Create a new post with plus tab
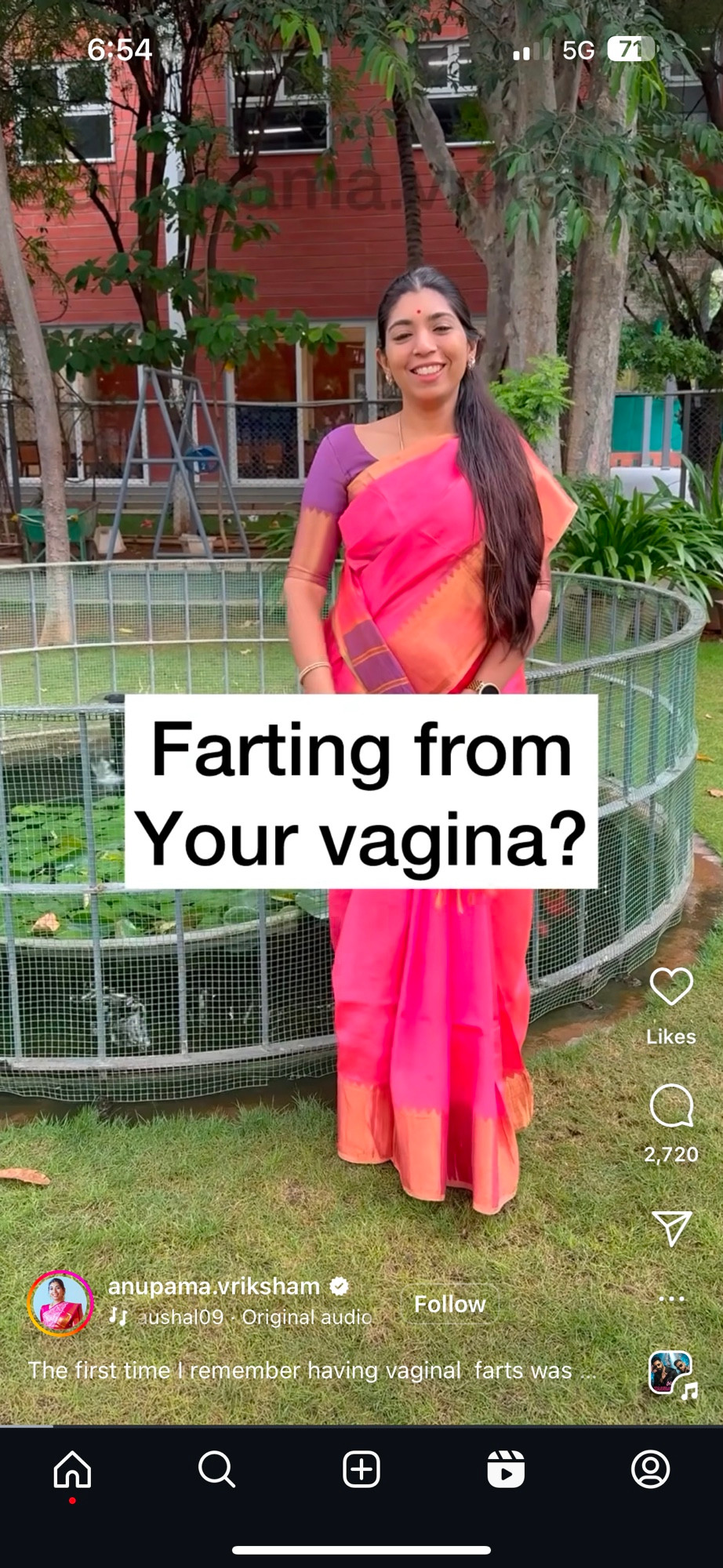The height and width of the screenshot is (1568, 723). (x=361, y=1468)
